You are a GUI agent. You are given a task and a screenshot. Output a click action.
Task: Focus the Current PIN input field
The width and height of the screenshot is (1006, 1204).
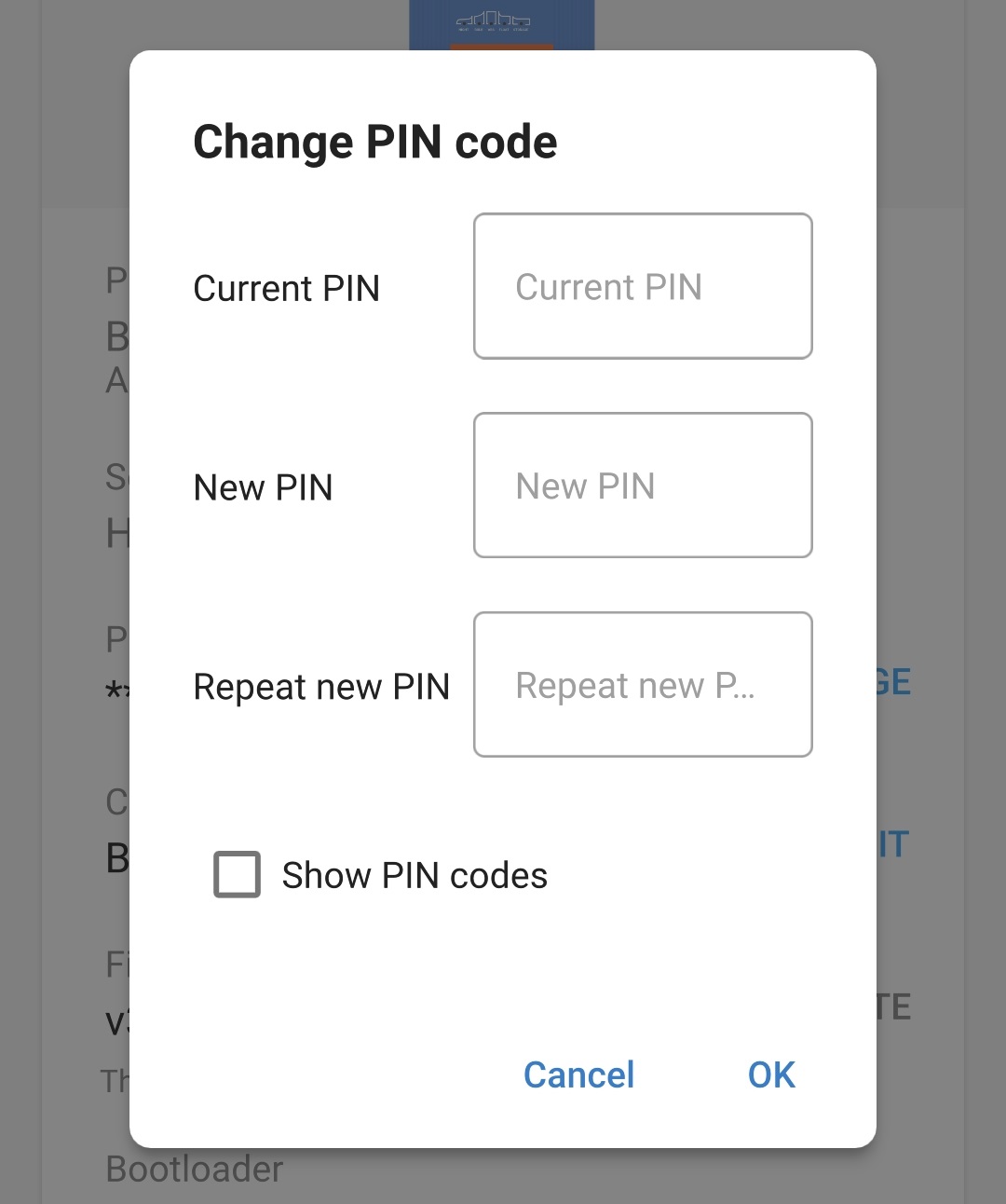pos(642,286)
